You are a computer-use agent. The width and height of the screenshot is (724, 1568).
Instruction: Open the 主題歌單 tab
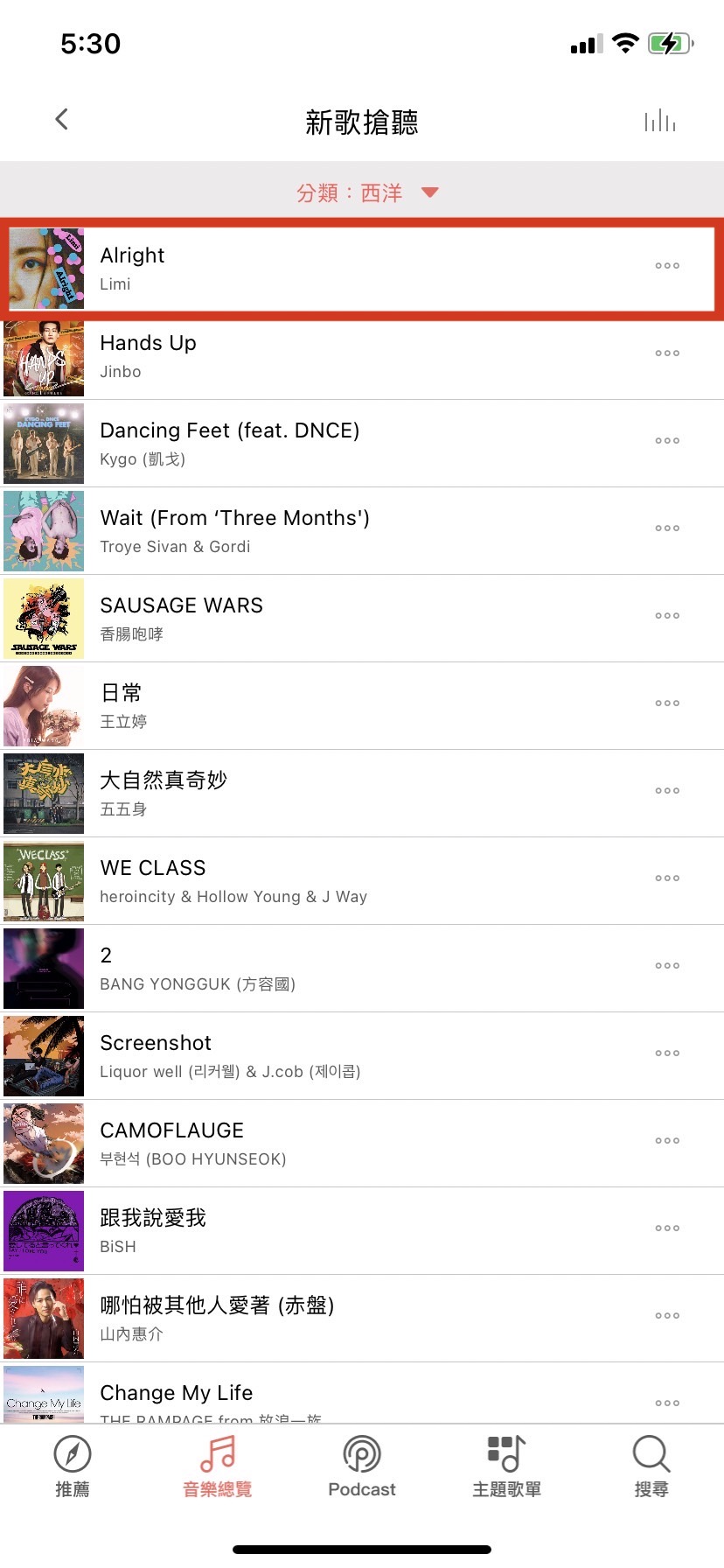(506, 1466)
